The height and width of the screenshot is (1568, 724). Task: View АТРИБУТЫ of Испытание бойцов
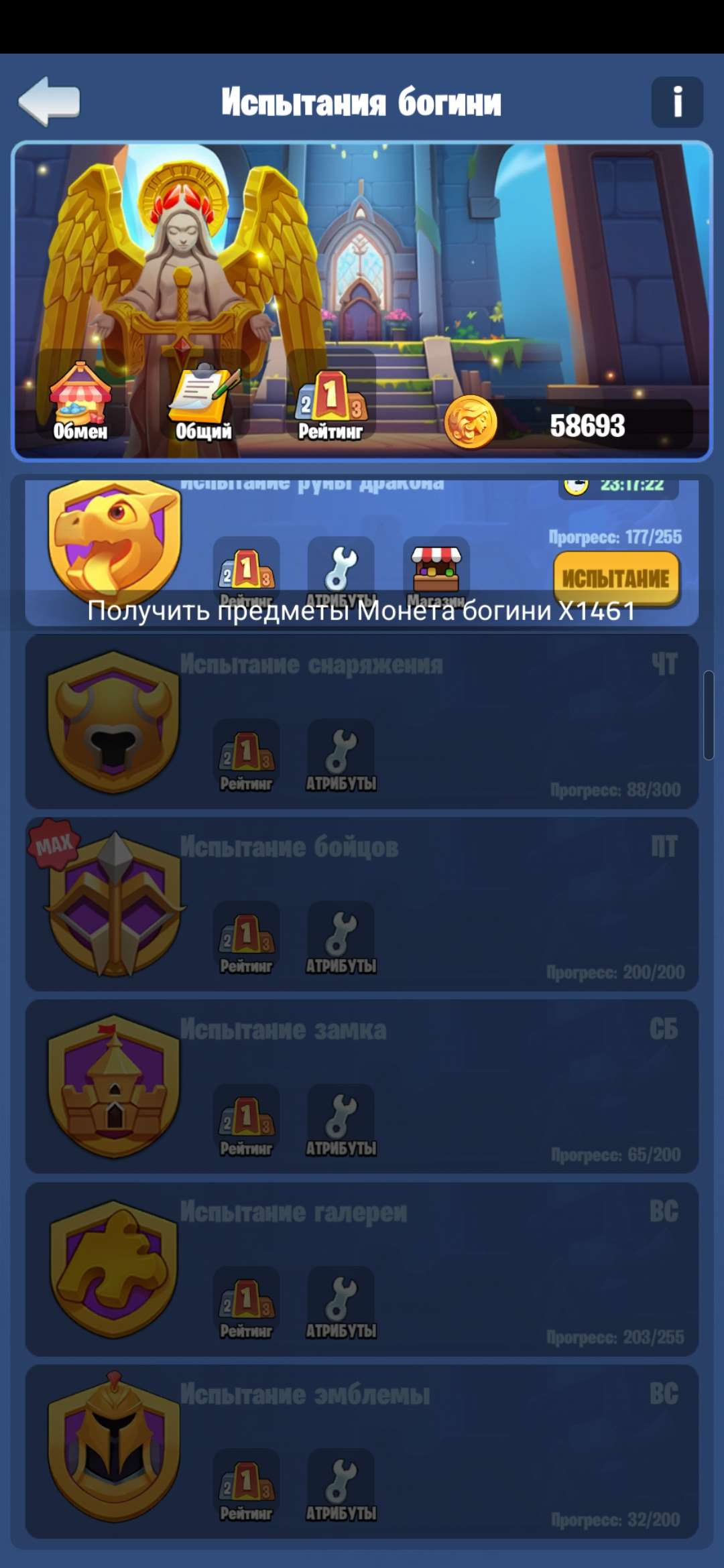(x=341, y=937)
